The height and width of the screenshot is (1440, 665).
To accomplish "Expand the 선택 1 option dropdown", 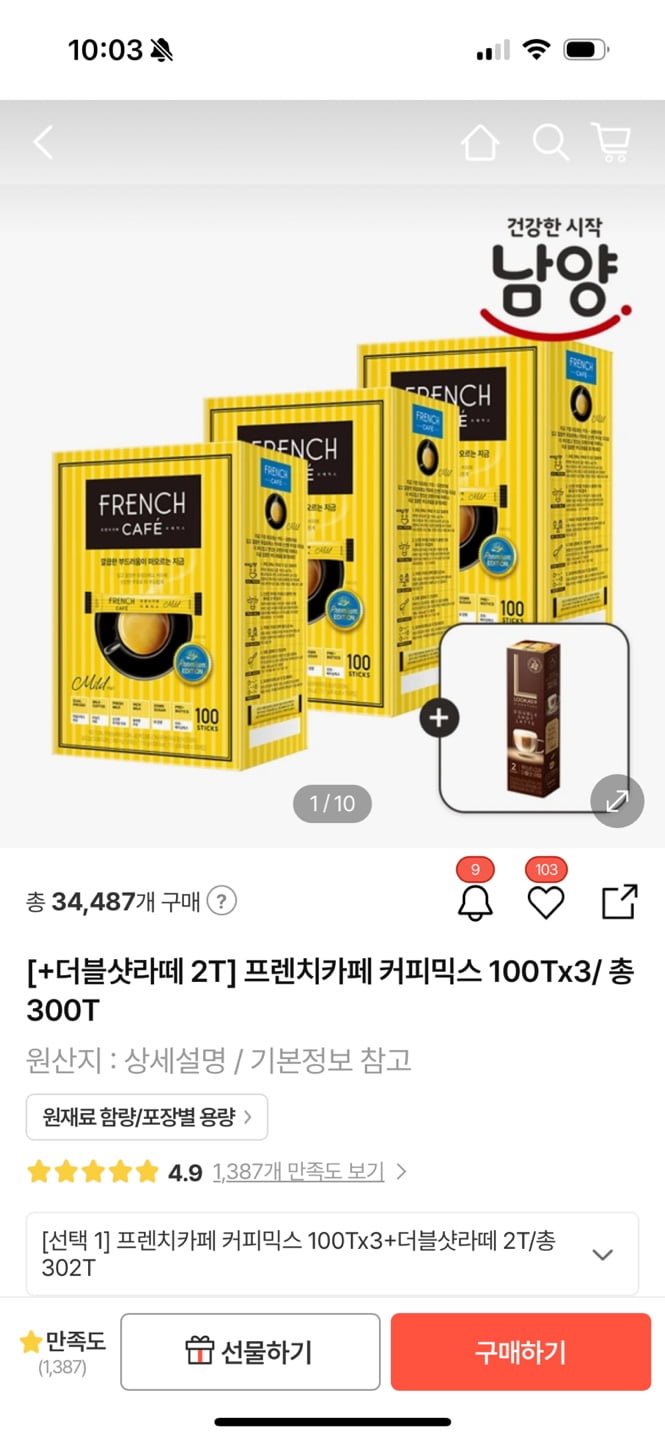I will coord(332,1254).
